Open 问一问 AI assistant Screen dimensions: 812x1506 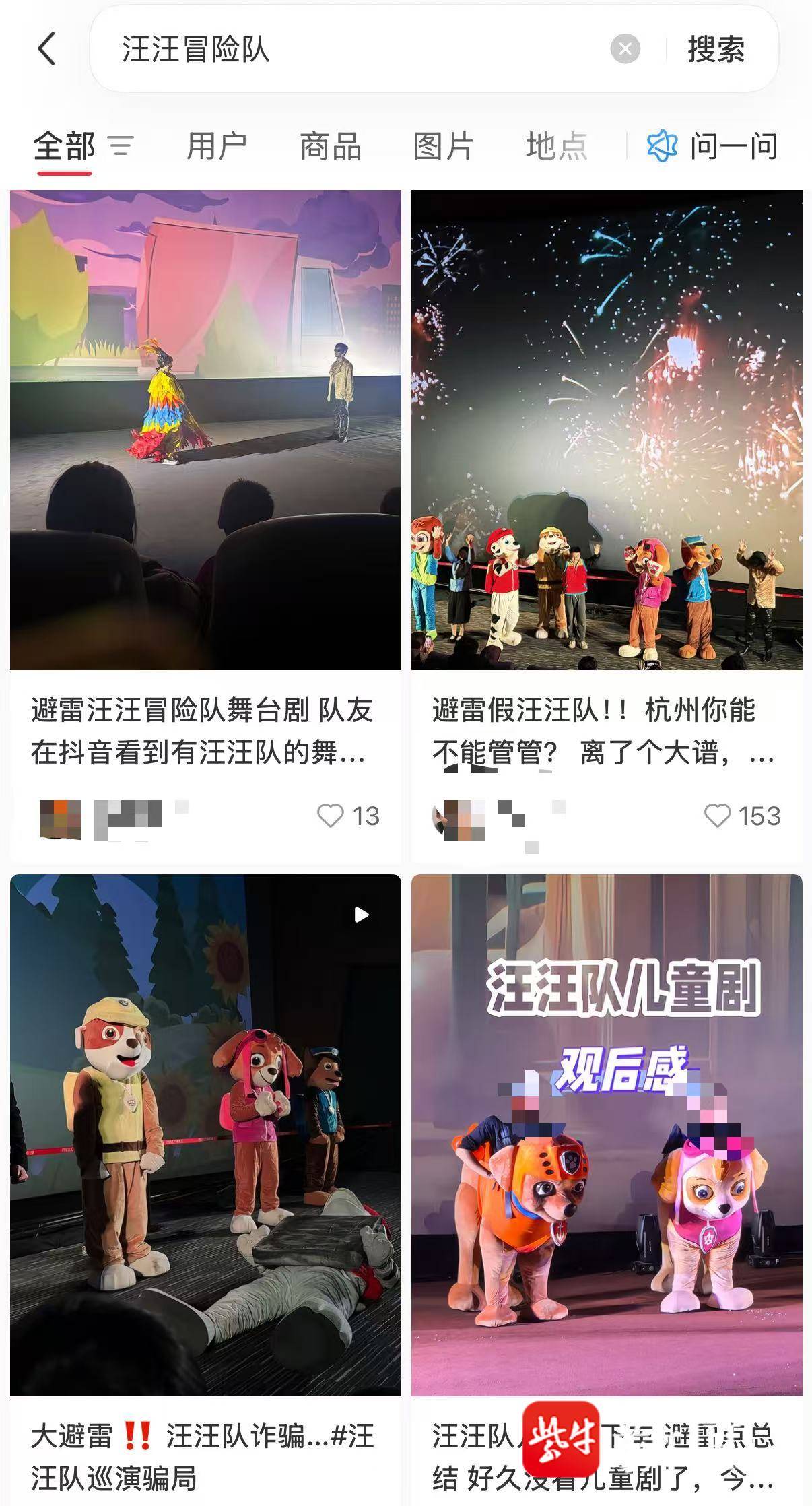(x=712, y=147)
